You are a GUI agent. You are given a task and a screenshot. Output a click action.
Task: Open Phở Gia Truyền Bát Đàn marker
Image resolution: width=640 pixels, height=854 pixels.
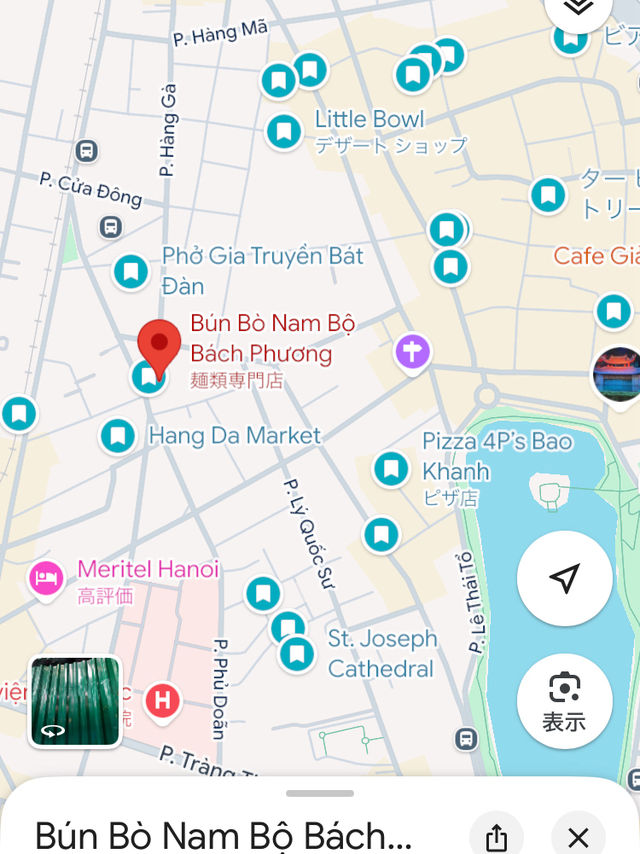click(x=131, y=271)
